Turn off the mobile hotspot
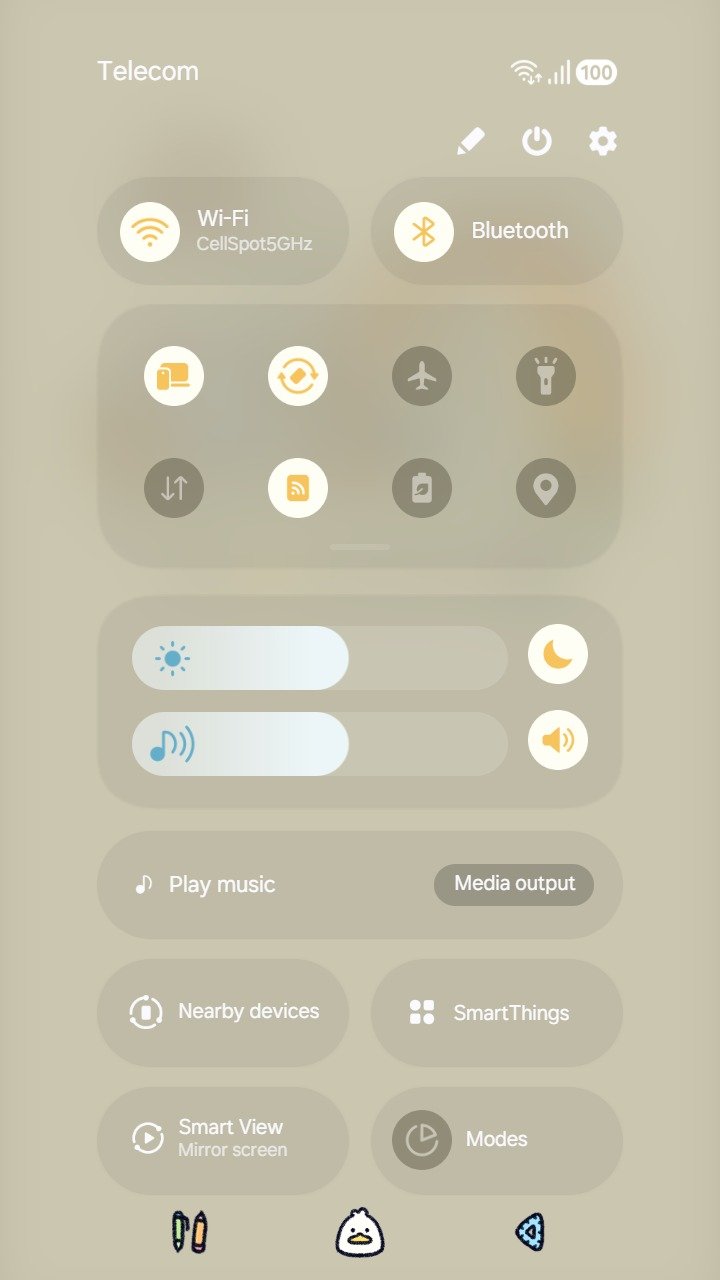 pos(298,488)
